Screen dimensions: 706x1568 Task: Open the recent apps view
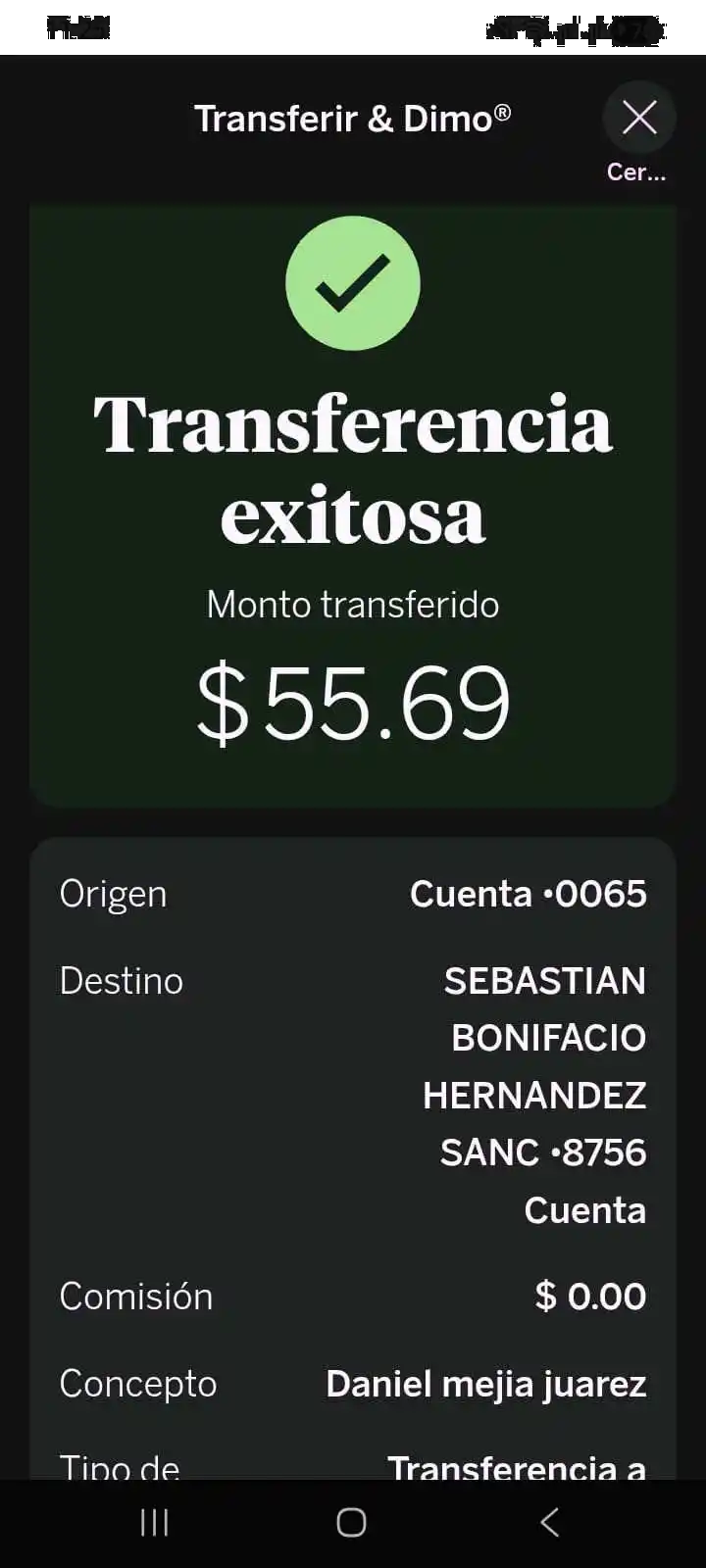[154, 1522]
